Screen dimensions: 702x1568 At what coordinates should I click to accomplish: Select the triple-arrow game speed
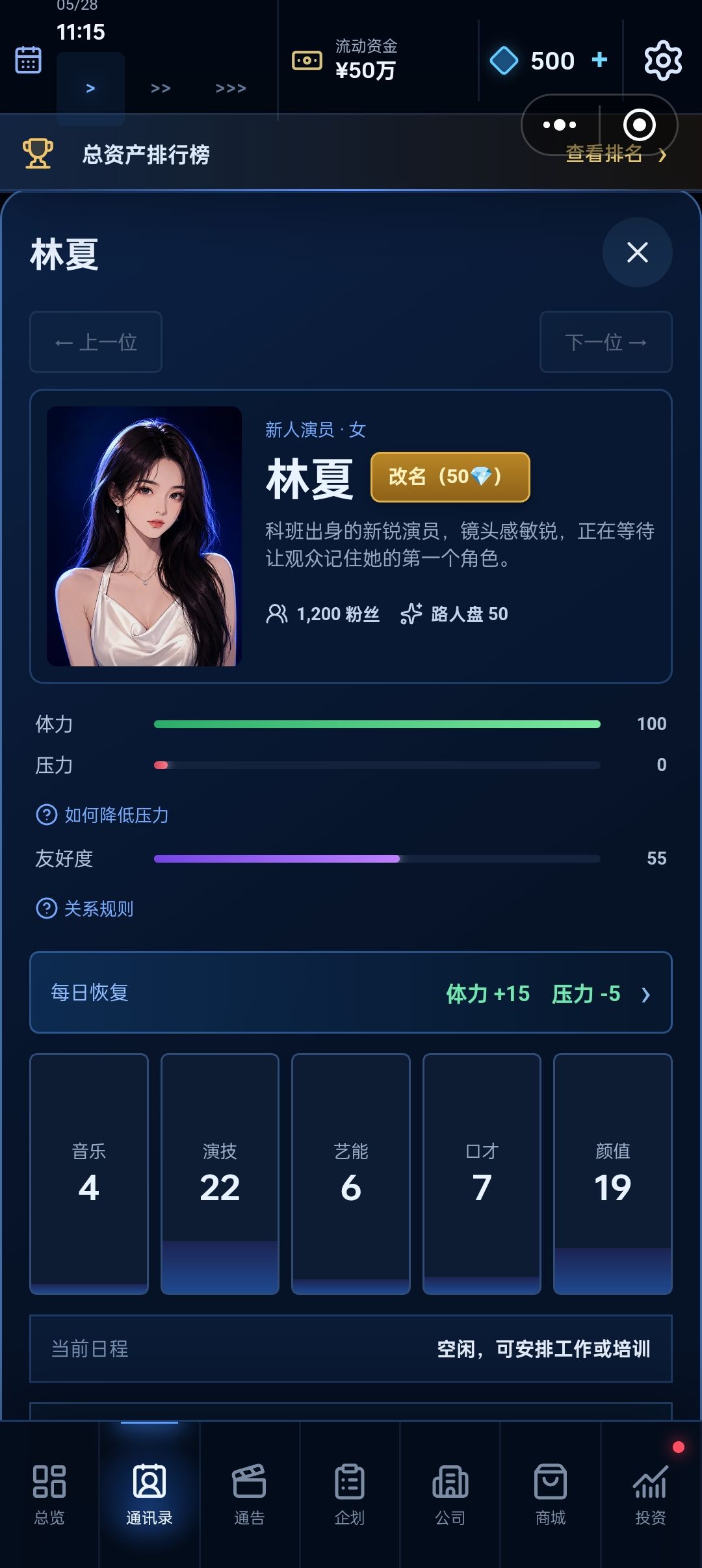[231, 88]
